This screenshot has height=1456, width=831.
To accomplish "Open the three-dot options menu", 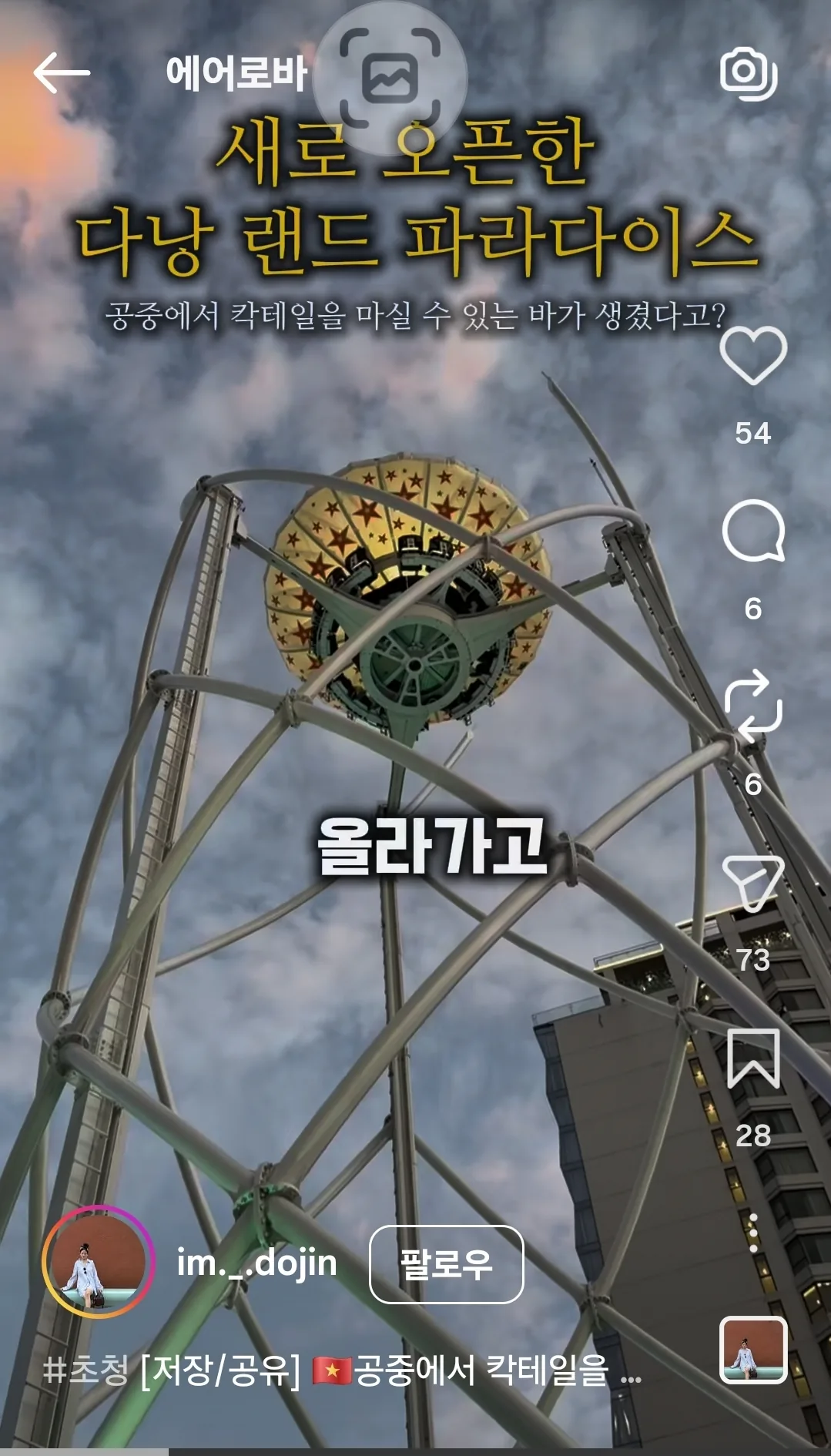I will (x=753, y=1233).
